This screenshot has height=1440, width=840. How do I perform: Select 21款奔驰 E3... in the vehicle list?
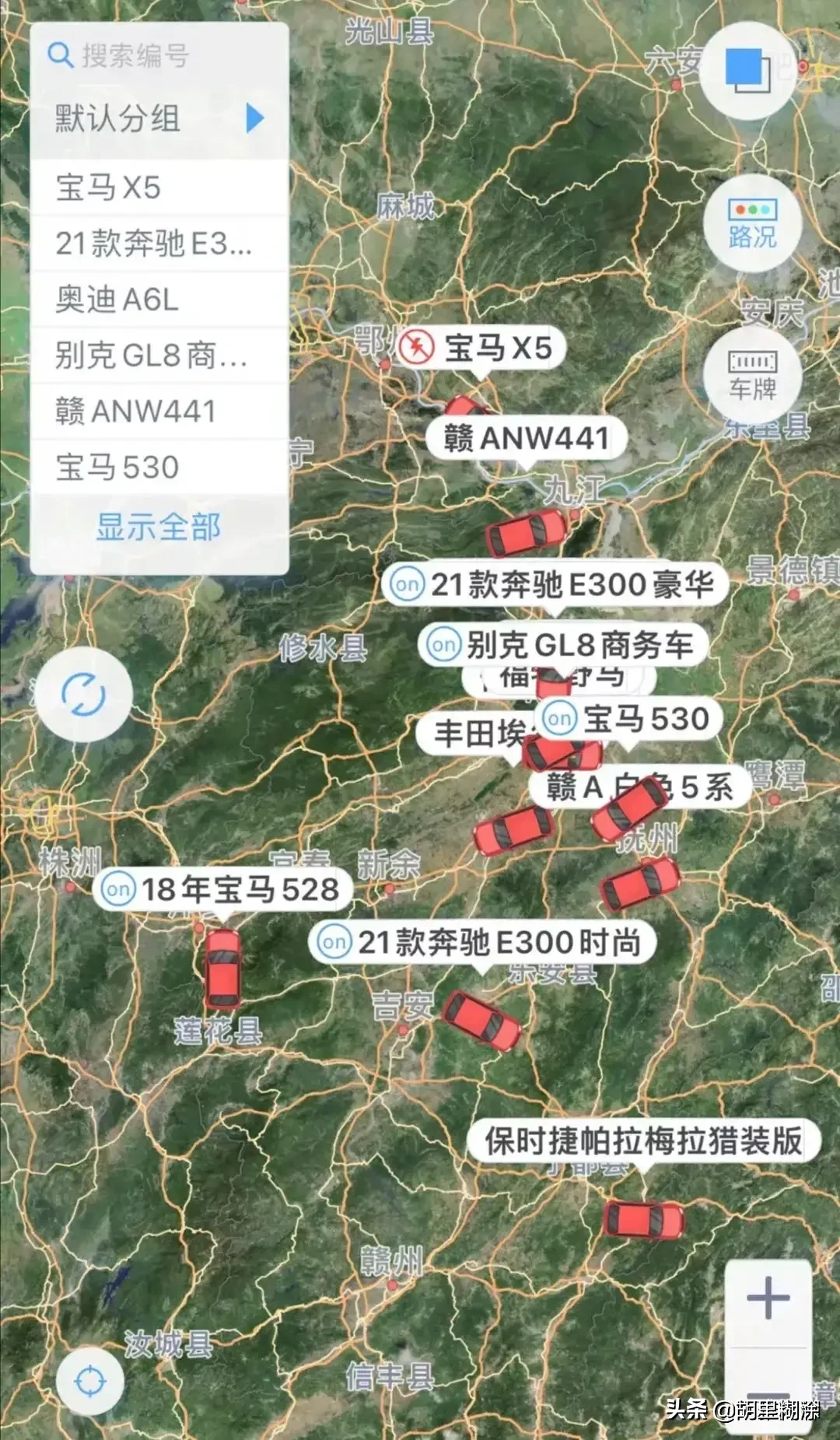click(x=159, y=244)
